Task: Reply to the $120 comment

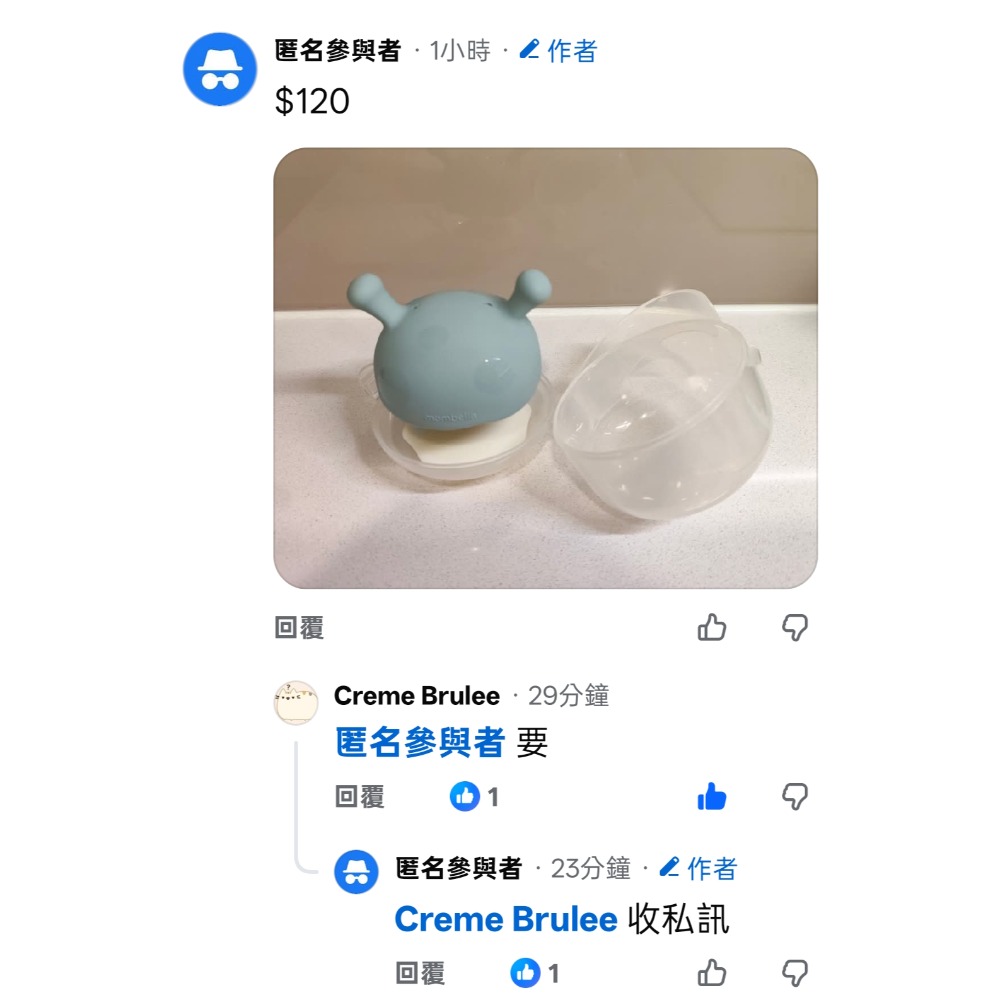Action: click(x=299, y=628)
